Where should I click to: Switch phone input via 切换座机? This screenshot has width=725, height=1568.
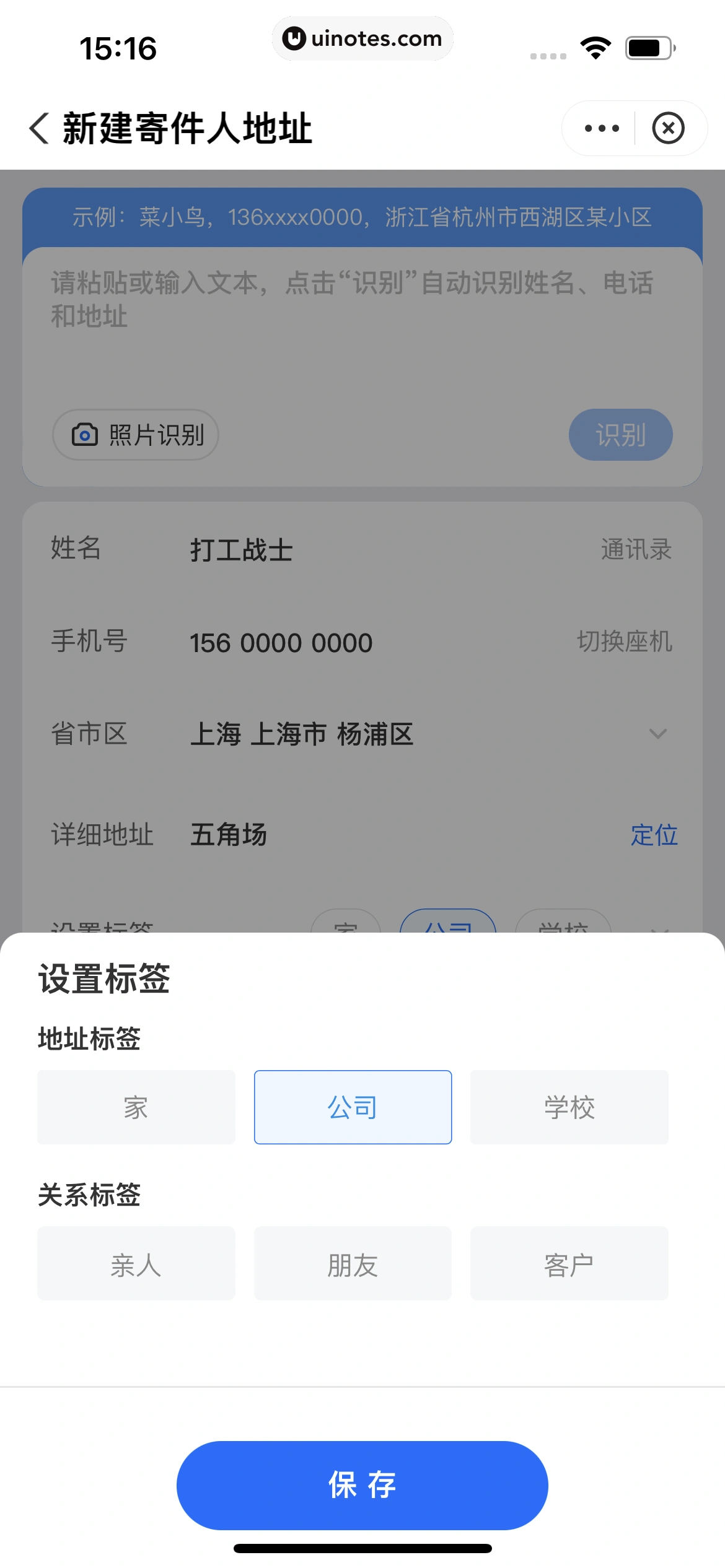[x=624, y=642]
